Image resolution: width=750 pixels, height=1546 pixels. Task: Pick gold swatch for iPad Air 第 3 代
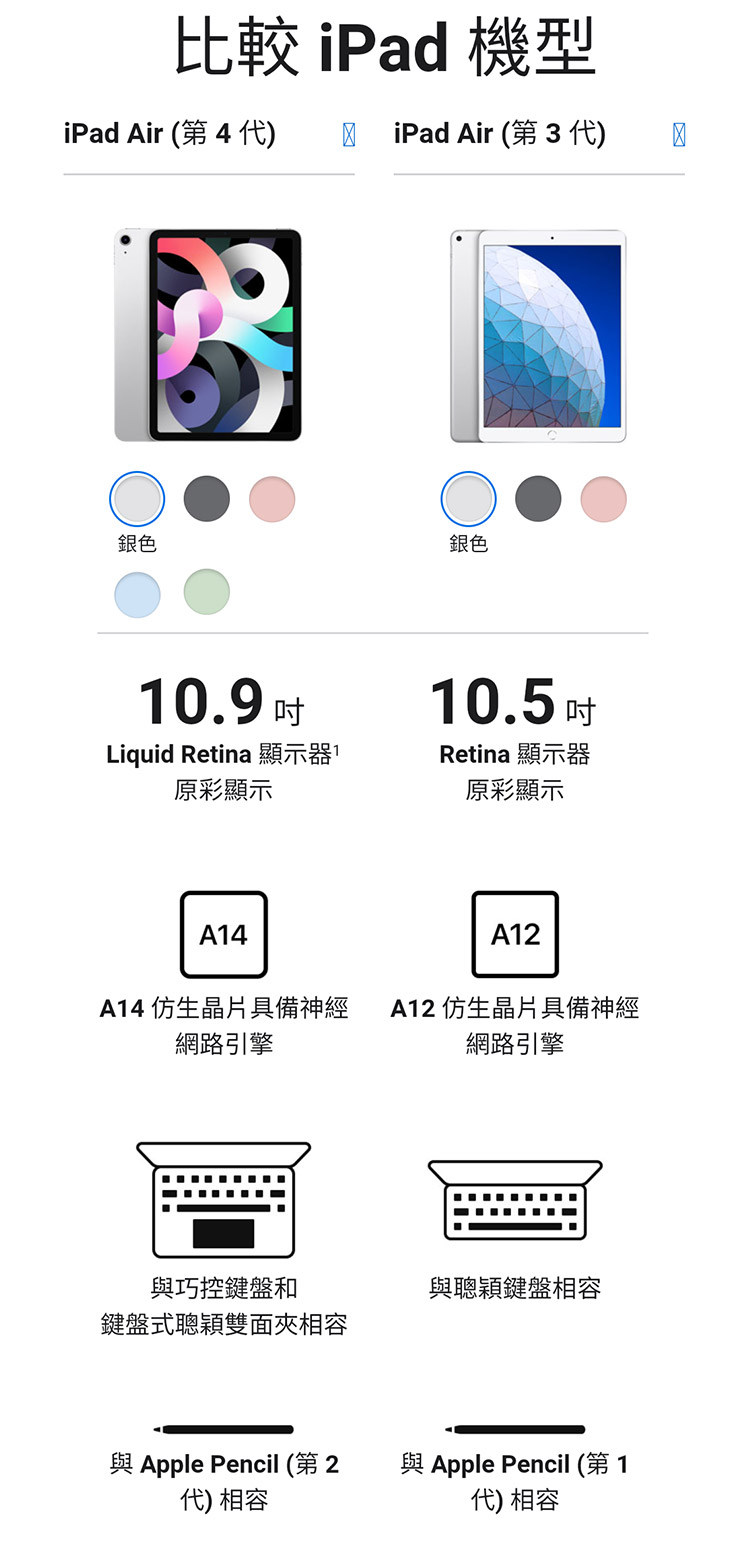(x=603, y=499)
